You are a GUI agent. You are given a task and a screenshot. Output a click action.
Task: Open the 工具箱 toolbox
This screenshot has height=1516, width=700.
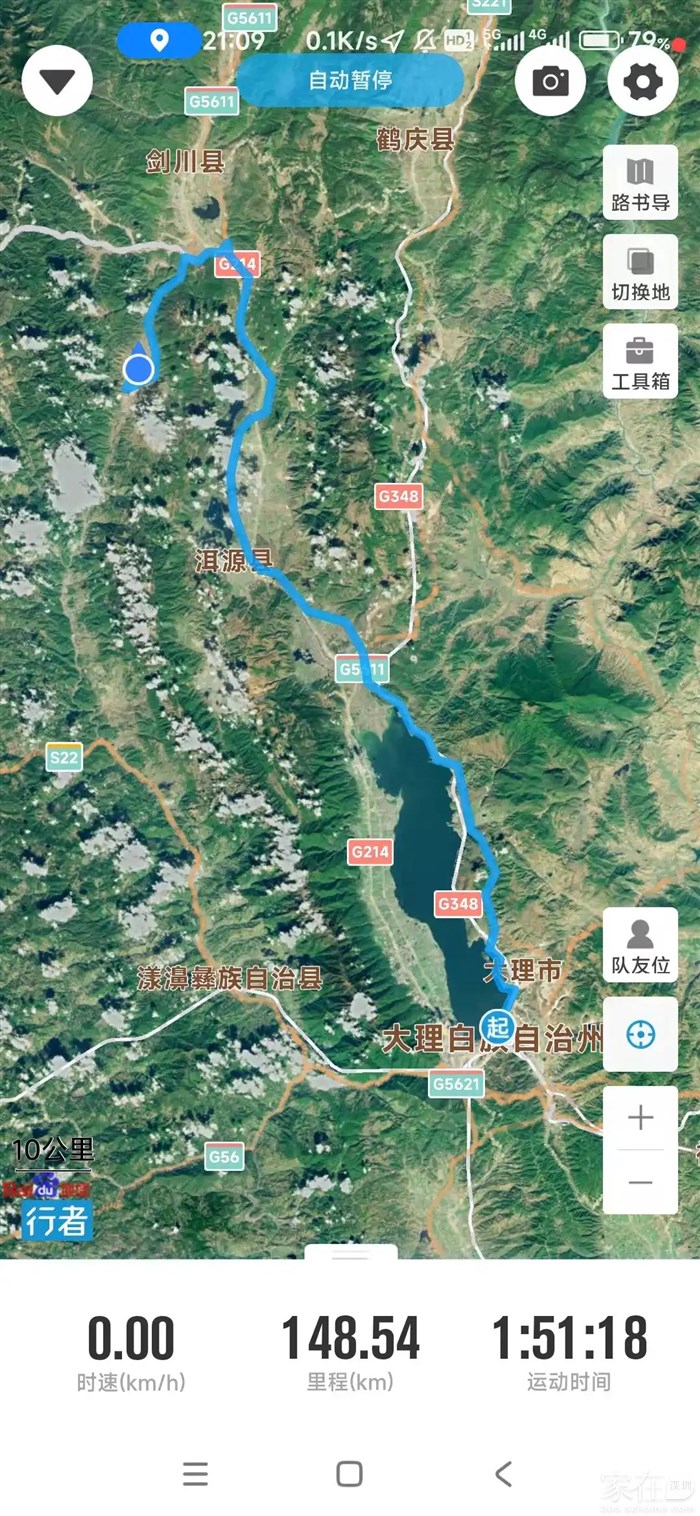point(640,361)
